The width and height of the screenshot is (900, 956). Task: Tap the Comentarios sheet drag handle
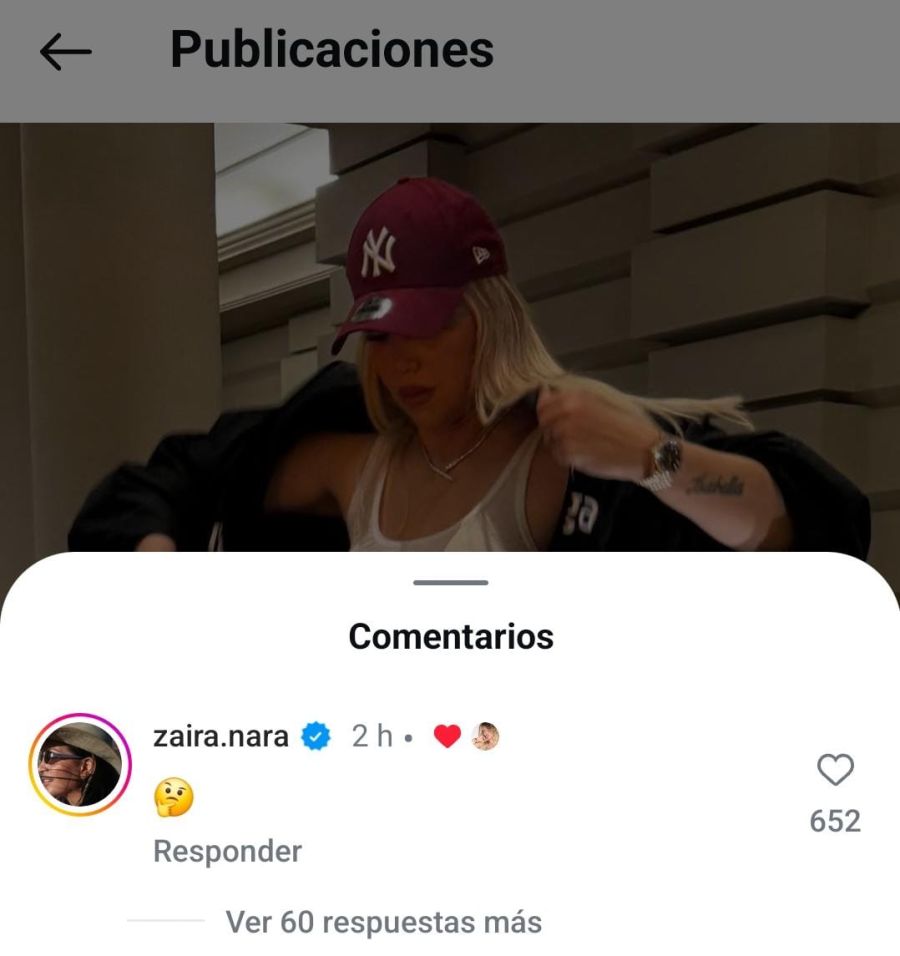(450, 582)
